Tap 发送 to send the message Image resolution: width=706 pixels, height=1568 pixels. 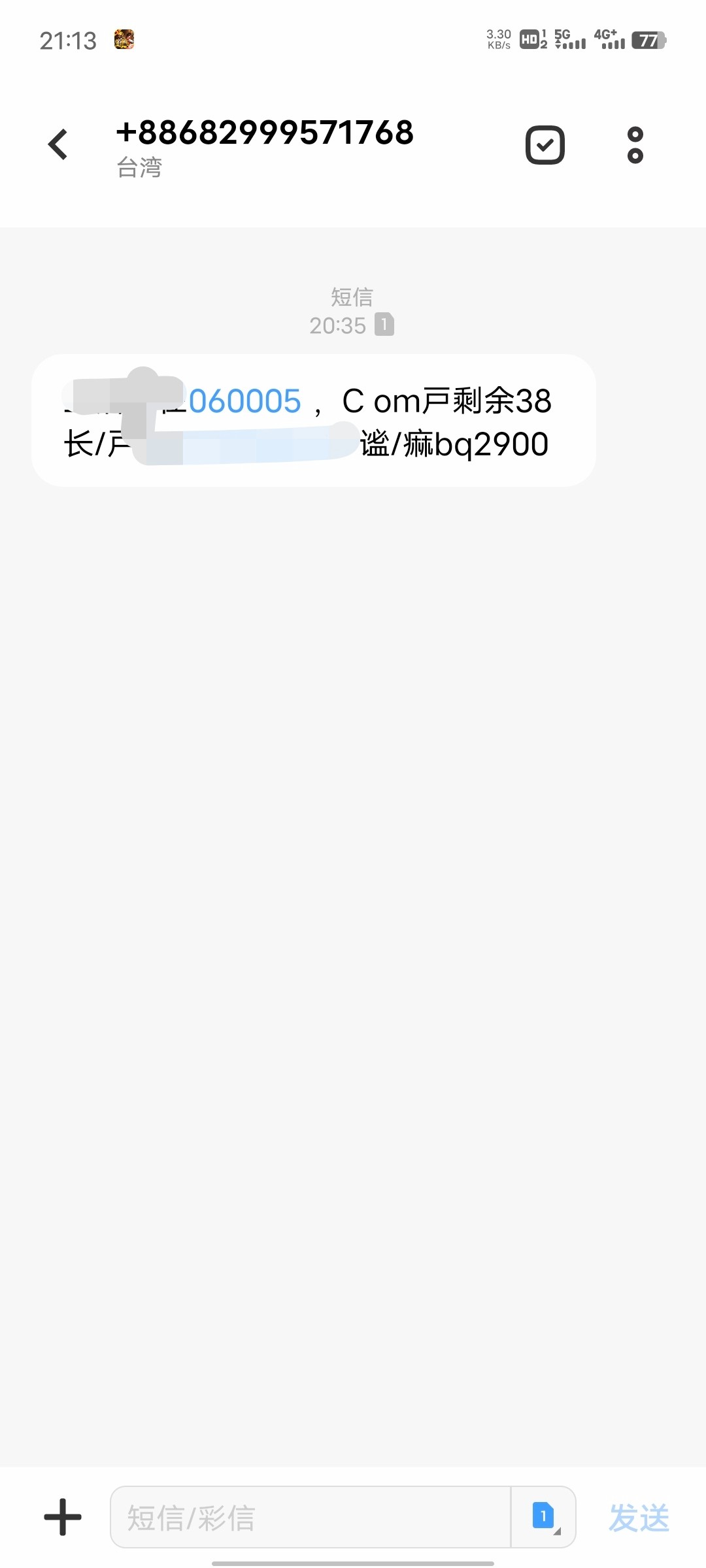[639, 1517]
